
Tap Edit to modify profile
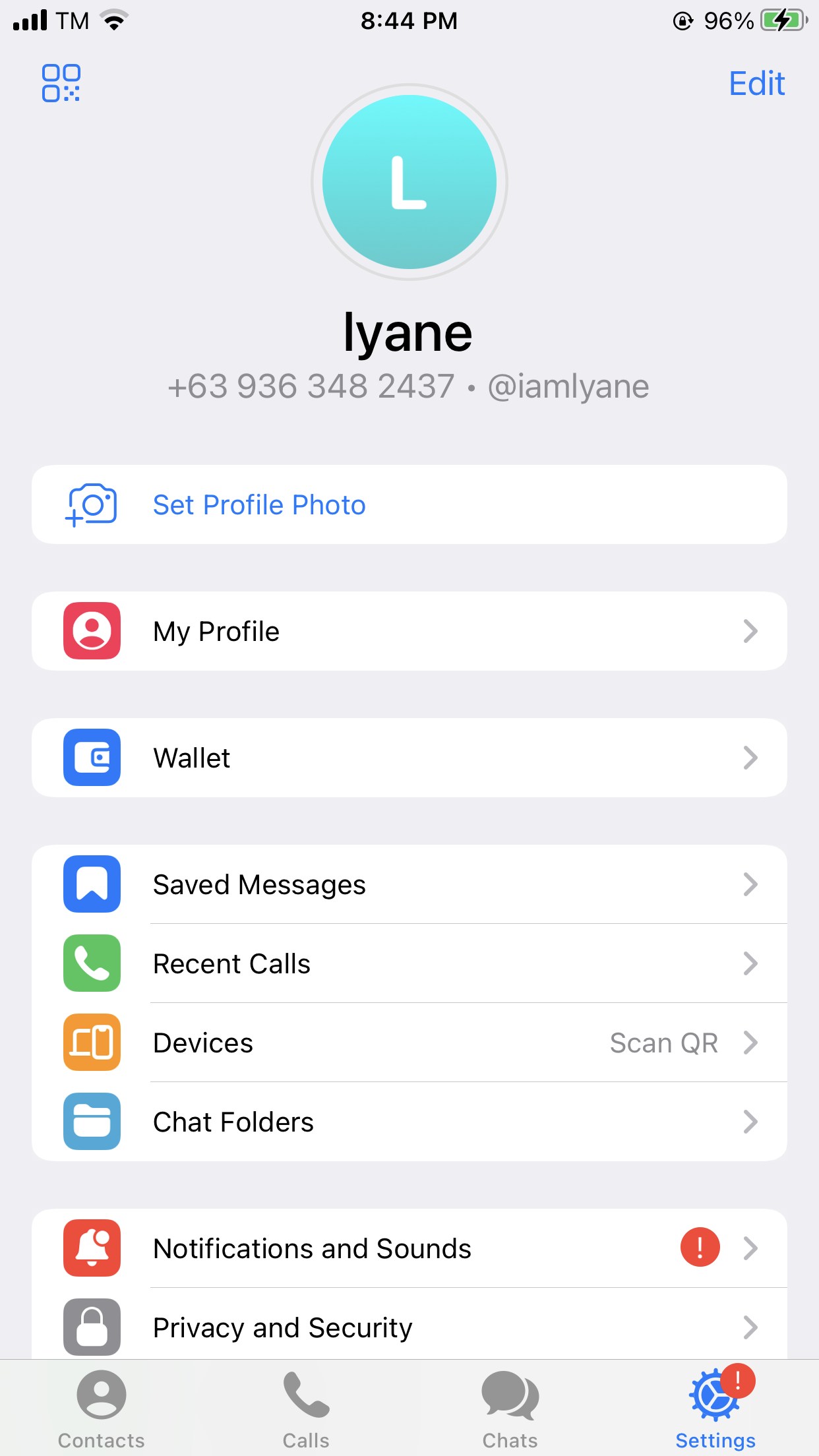[756, 84]
